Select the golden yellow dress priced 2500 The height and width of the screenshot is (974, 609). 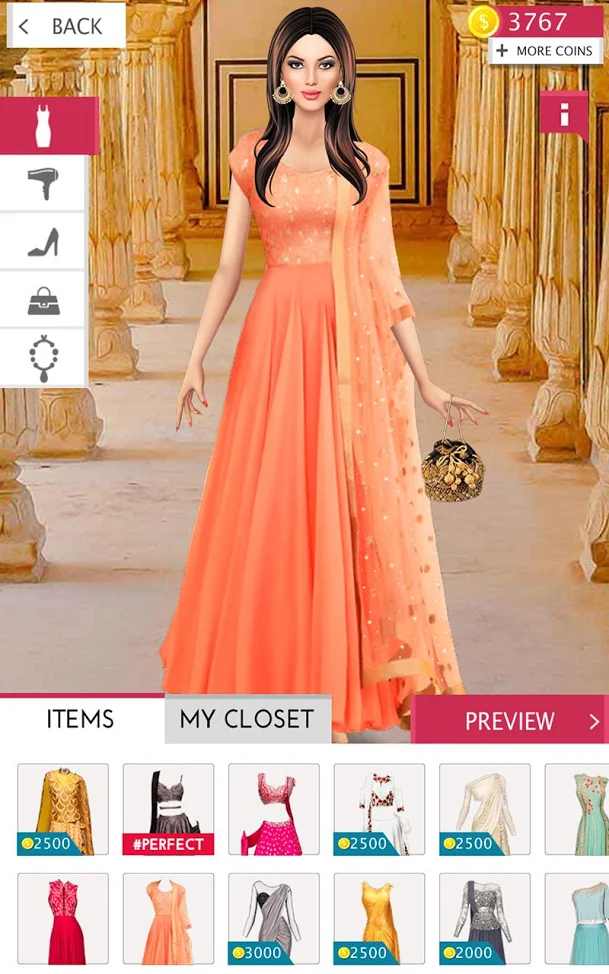[379, 918]
